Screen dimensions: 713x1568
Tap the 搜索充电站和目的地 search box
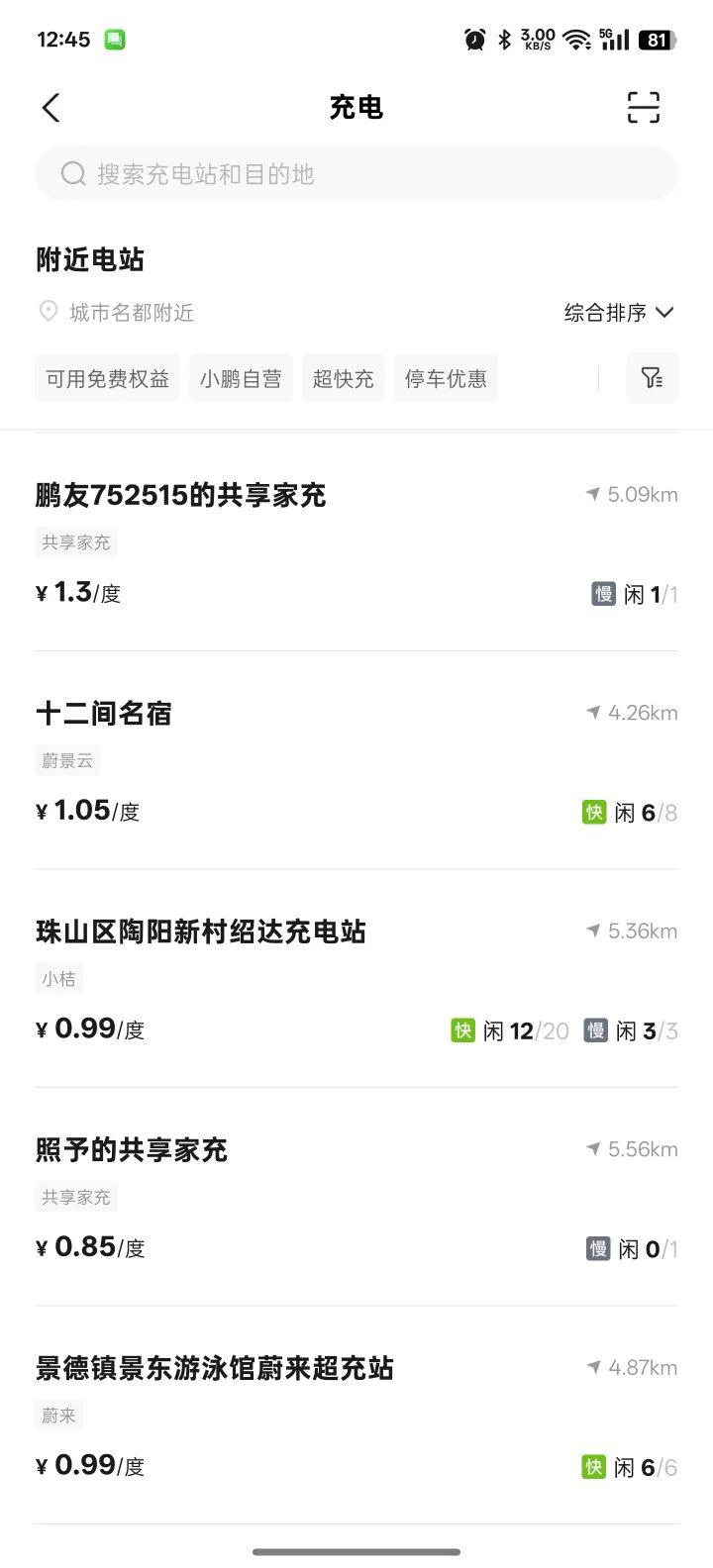click(x=356, y=174)
